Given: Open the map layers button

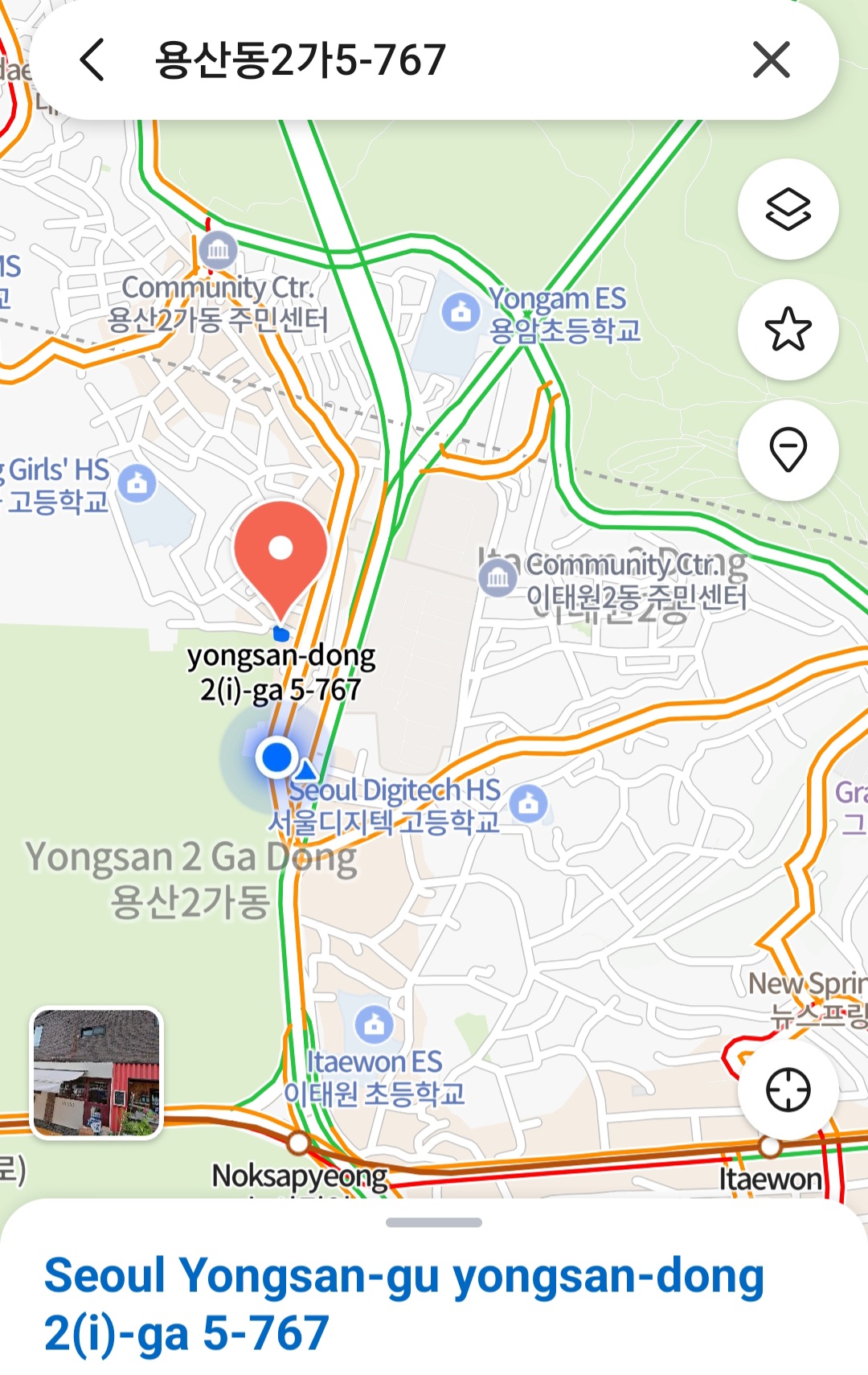Looking at the screenshot, I should tap(788, 209).
